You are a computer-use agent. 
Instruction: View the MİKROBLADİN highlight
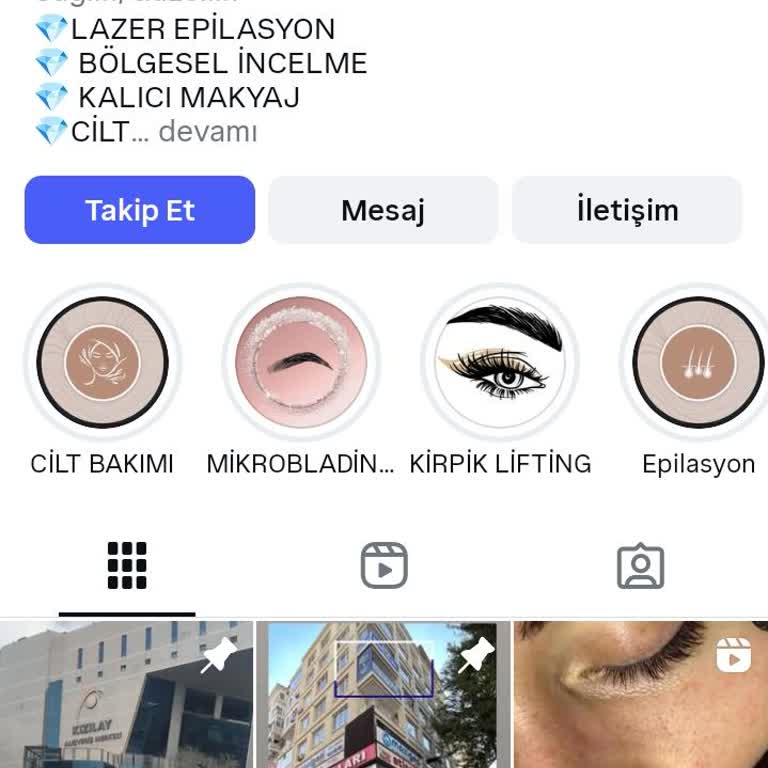click(301, 362)
